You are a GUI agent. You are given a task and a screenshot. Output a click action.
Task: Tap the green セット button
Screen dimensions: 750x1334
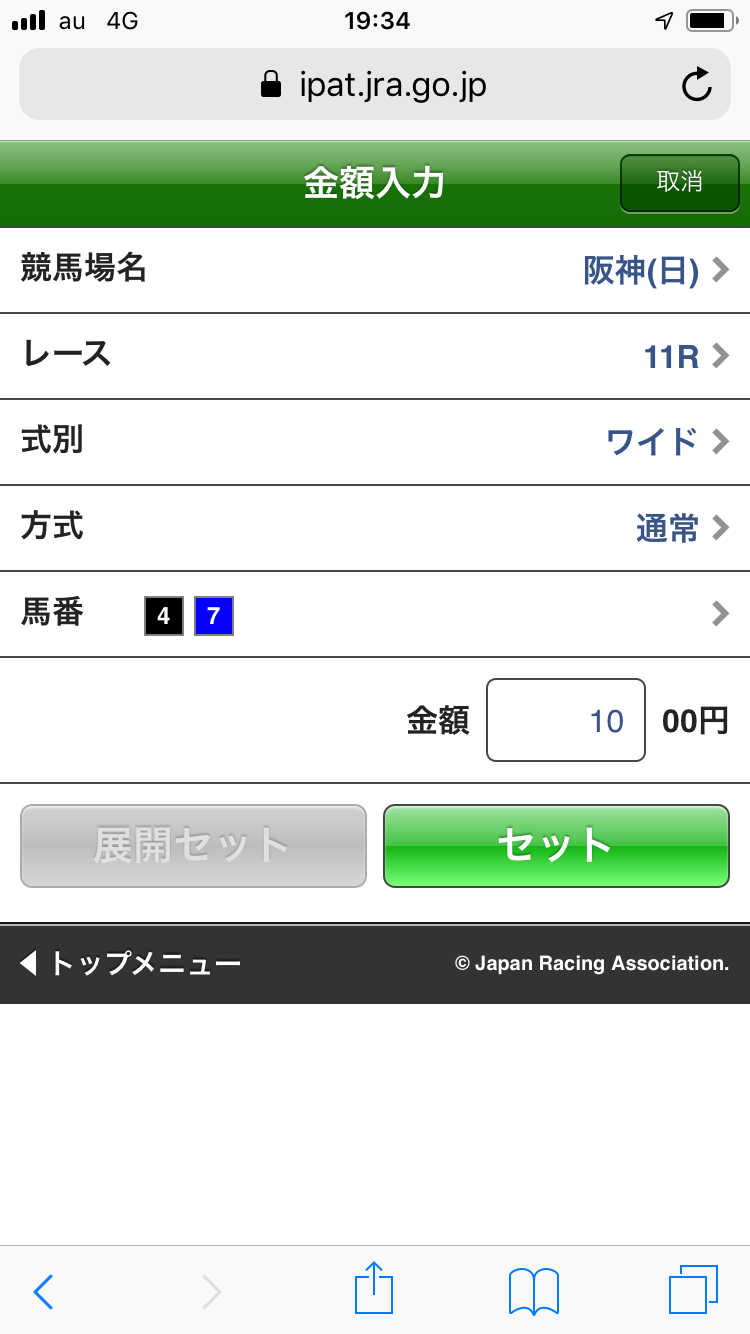[556, 846]
